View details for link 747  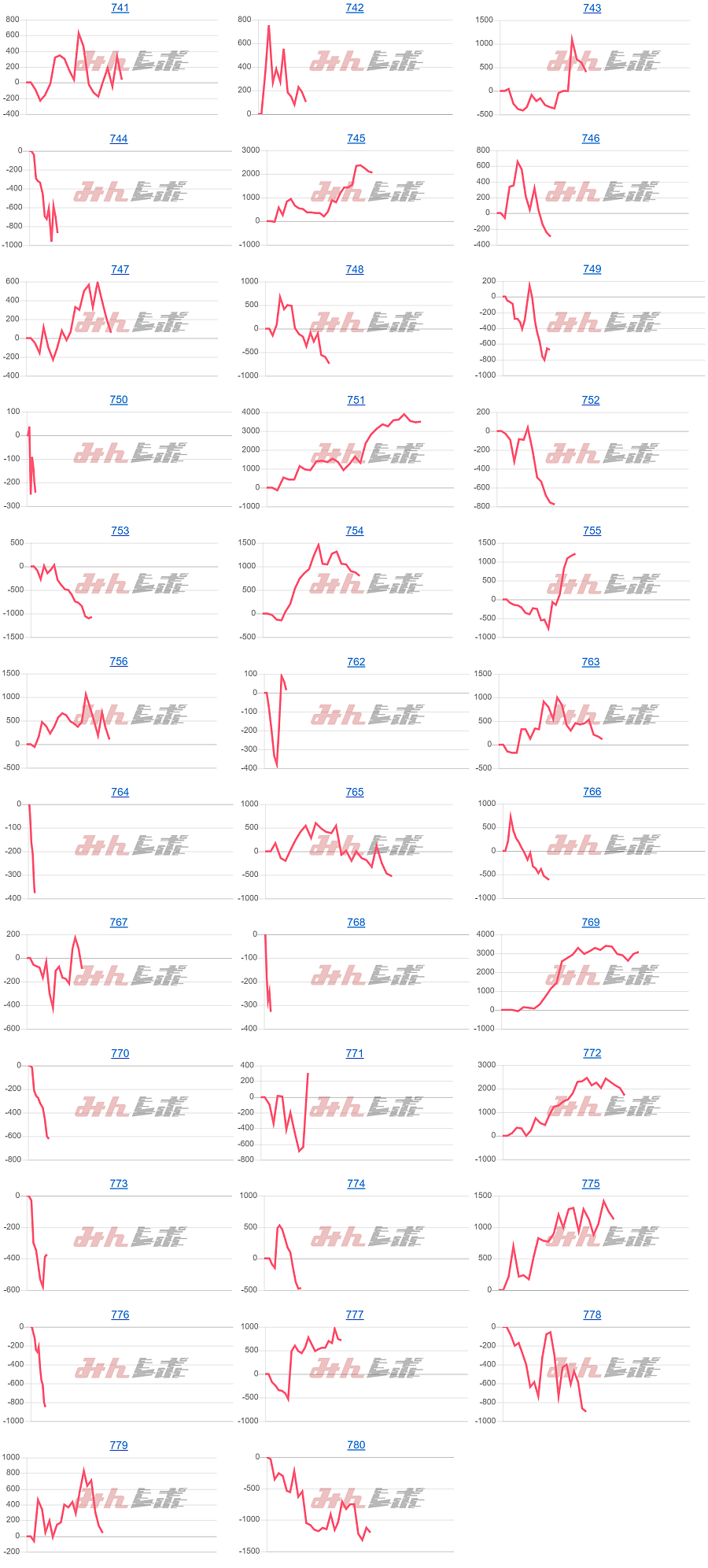tap(120, 269)
